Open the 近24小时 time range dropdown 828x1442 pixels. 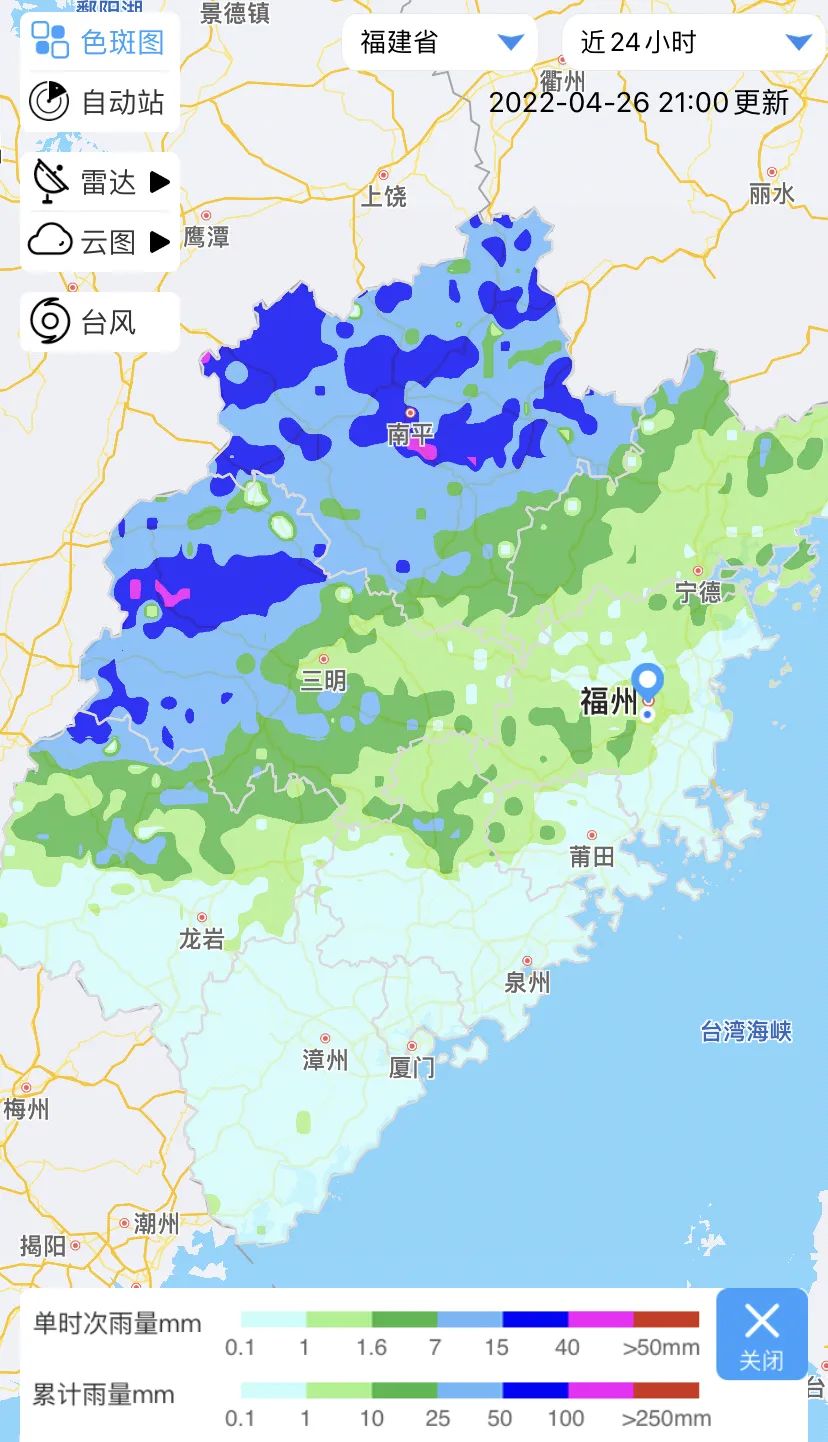pyautogui.click(x=694, y=42)
